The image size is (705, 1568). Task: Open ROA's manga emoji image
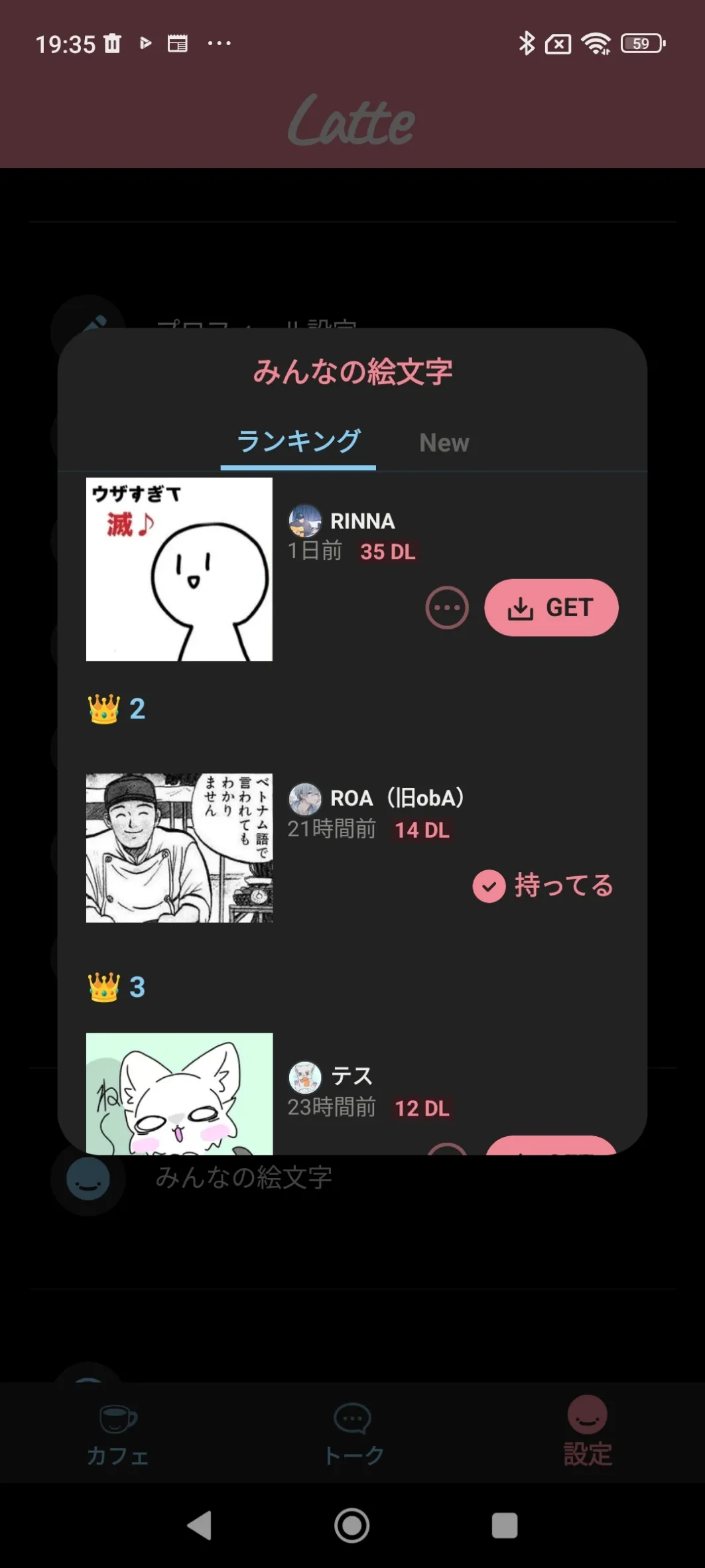click(x=179, y=848)
